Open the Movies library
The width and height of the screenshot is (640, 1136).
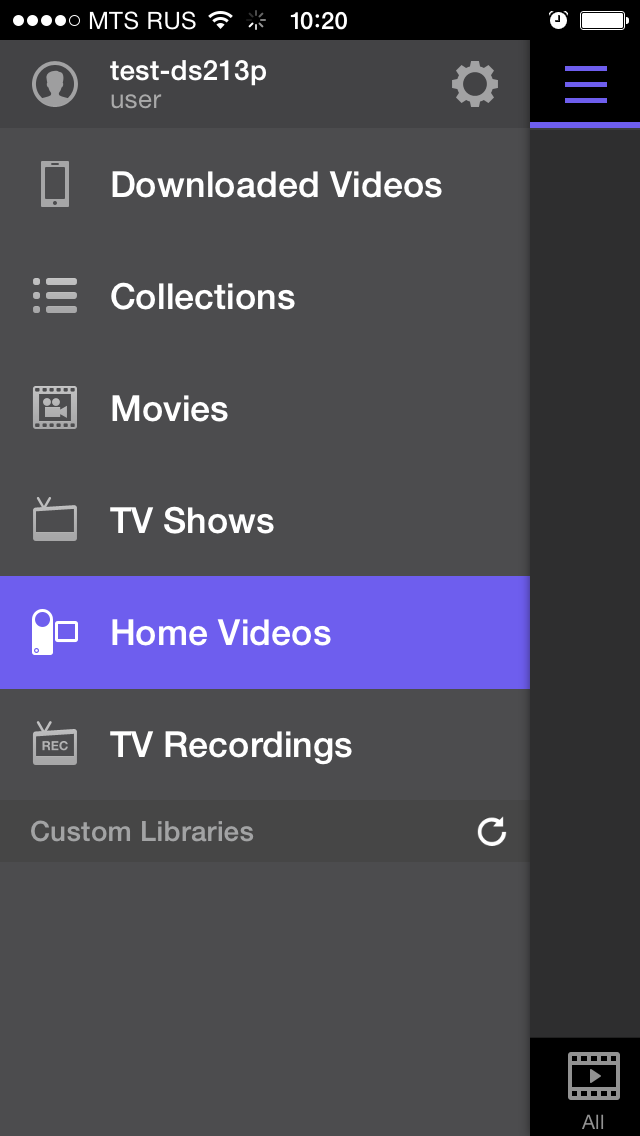(265, 409)
